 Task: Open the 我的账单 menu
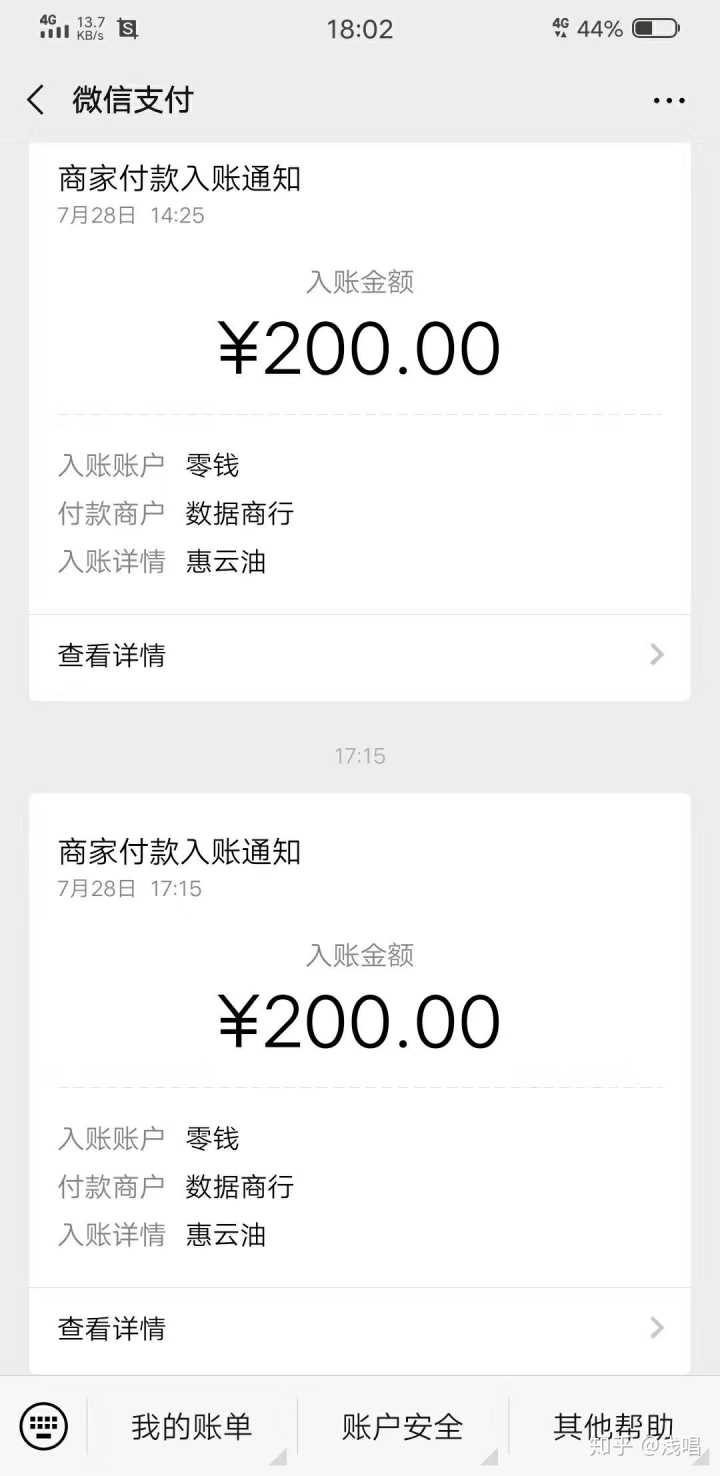pyautogui.click(x=192, y=1426)
